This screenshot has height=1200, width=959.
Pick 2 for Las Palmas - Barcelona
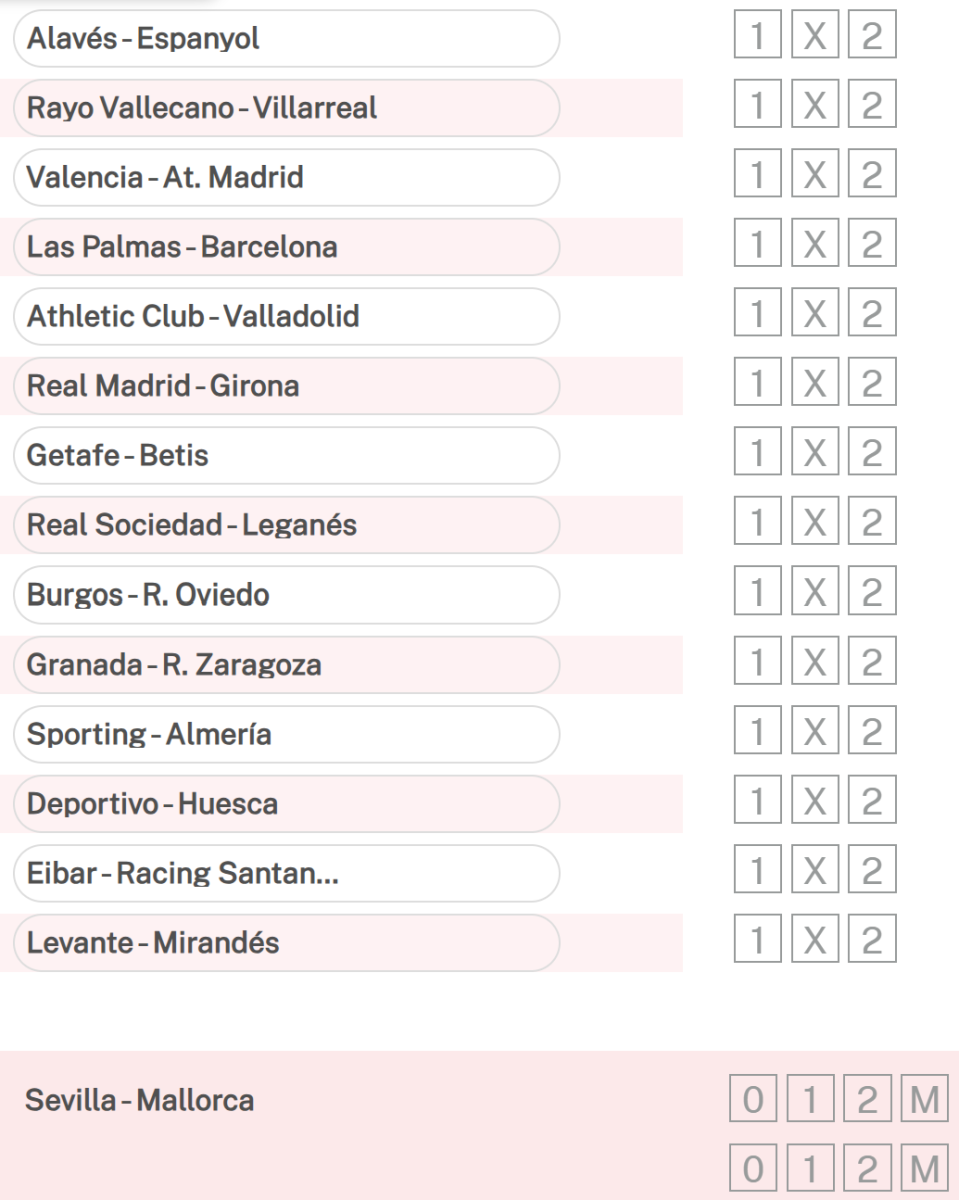872,246
